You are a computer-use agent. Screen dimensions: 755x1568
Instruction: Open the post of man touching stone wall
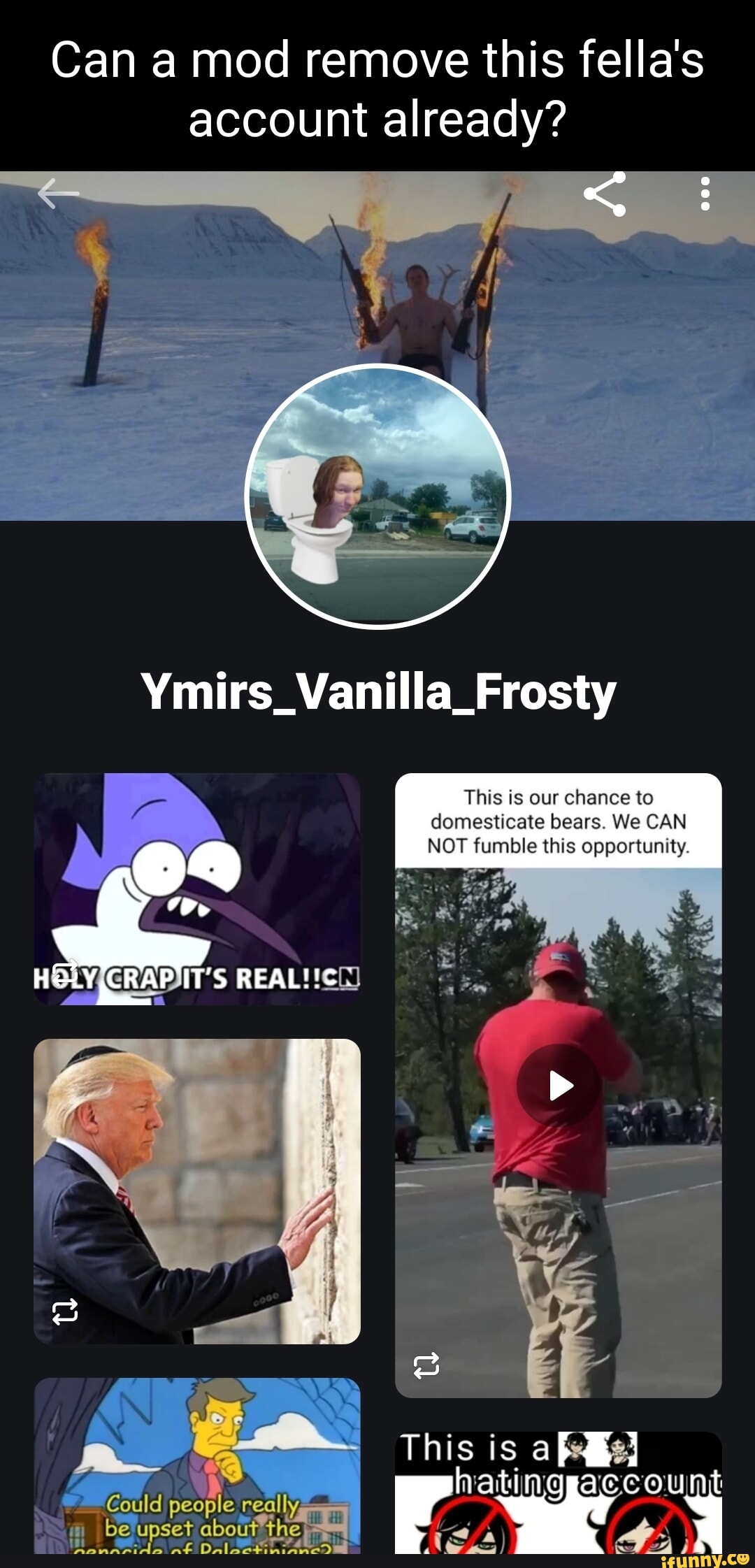(x=197, y=1191)
